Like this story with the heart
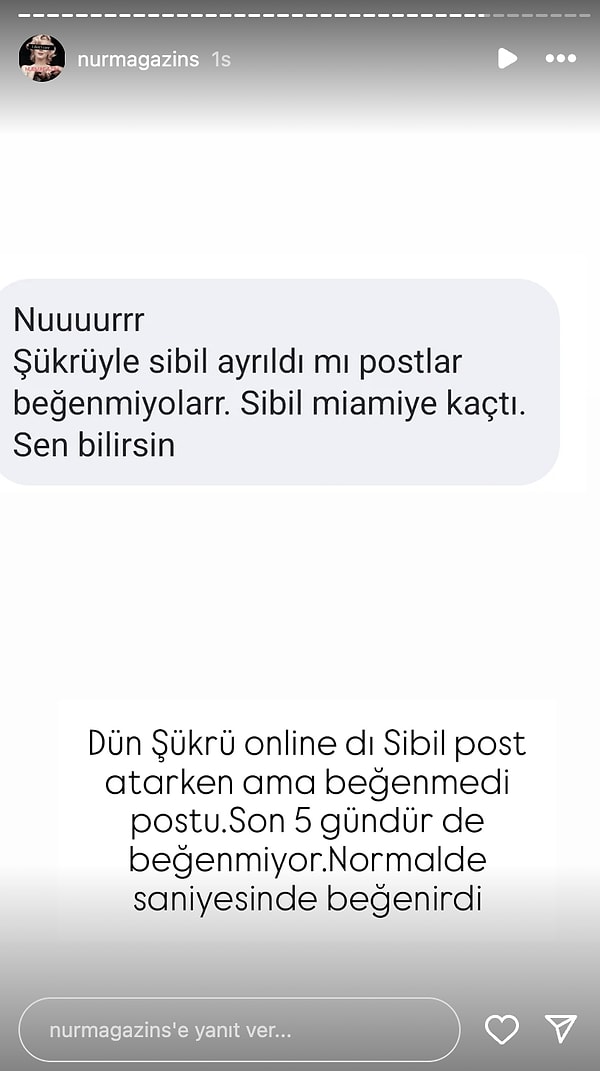This screenshot has height=1071, width=600. (x=501, y=1029)
